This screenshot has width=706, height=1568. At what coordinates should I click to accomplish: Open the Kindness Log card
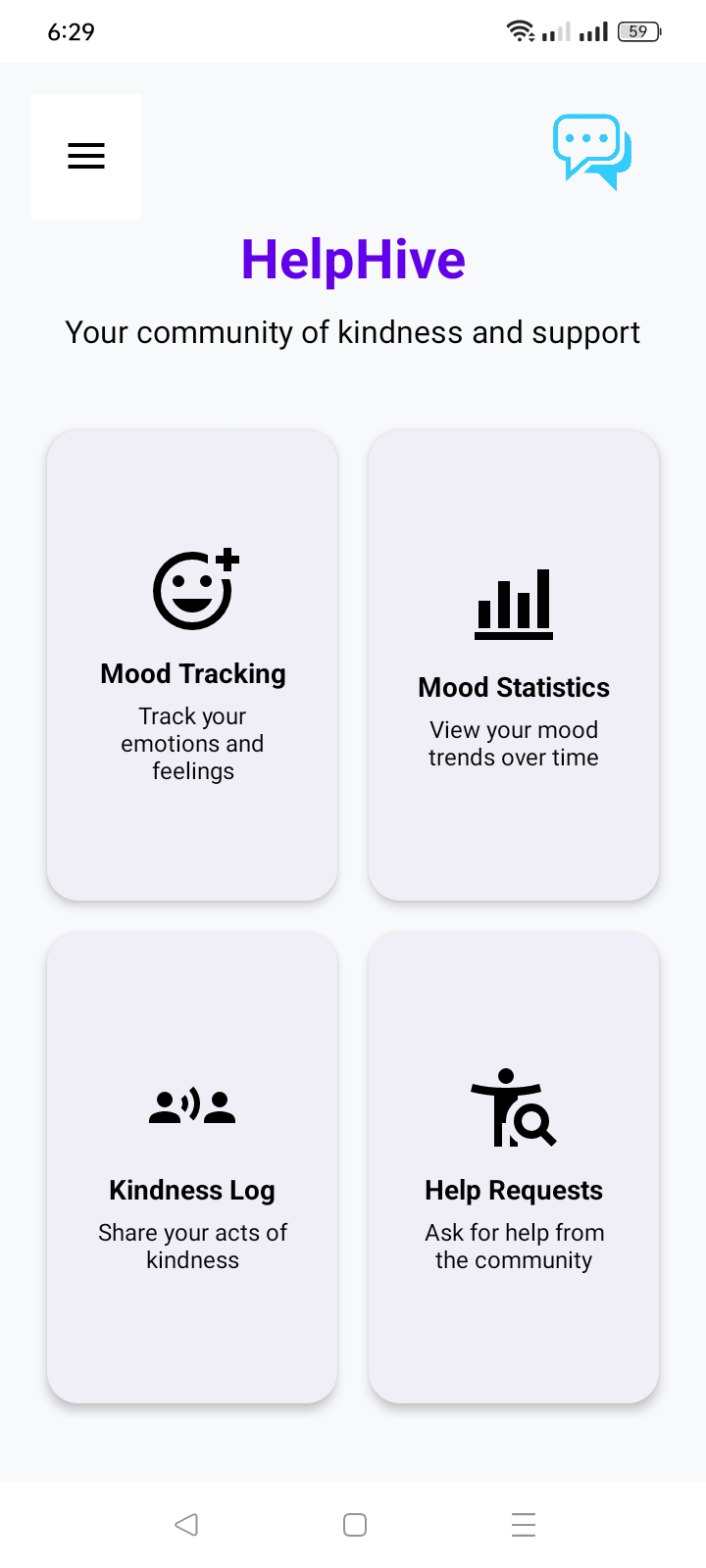click(x=192, y=1166)
